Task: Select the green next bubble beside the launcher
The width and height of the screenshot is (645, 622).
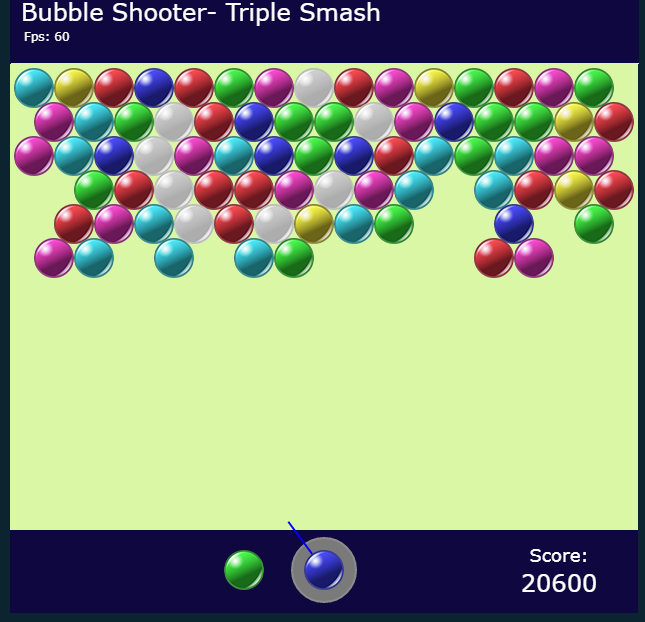Action: [x=244, y=570]
